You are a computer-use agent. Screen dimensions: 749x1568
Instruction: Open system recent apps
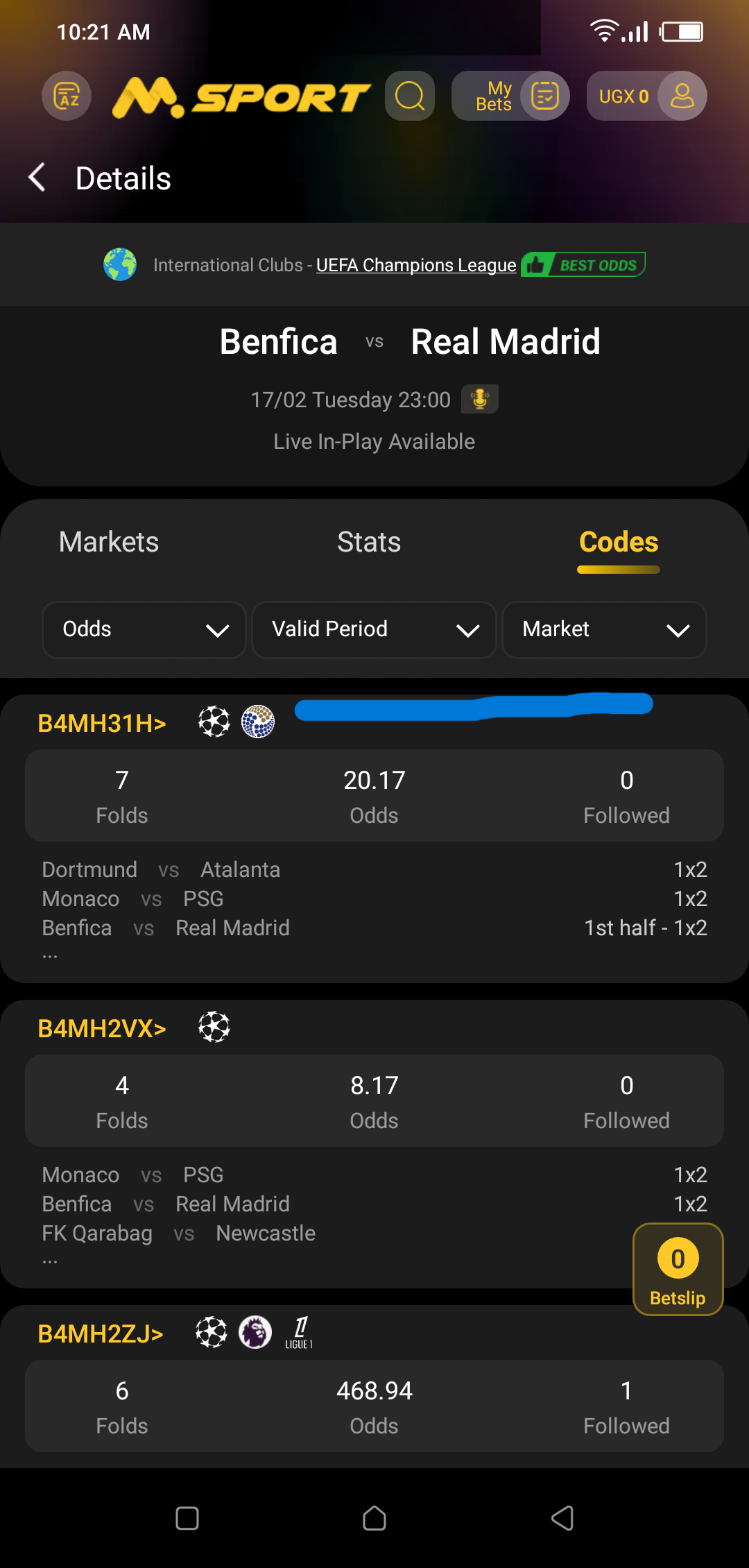pyautogui.click(x=187, y=1518)
